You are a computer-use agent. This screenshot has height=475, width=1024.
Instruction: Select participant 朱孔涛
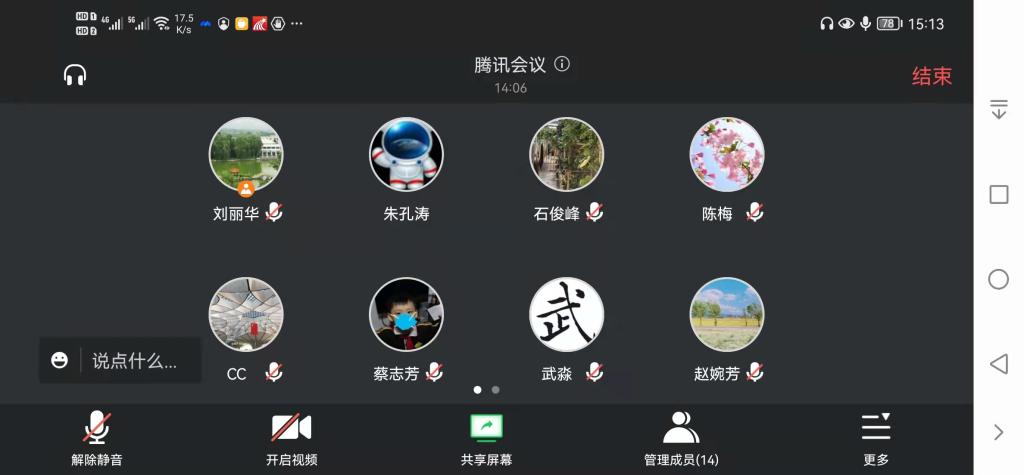tap(406, 155)
